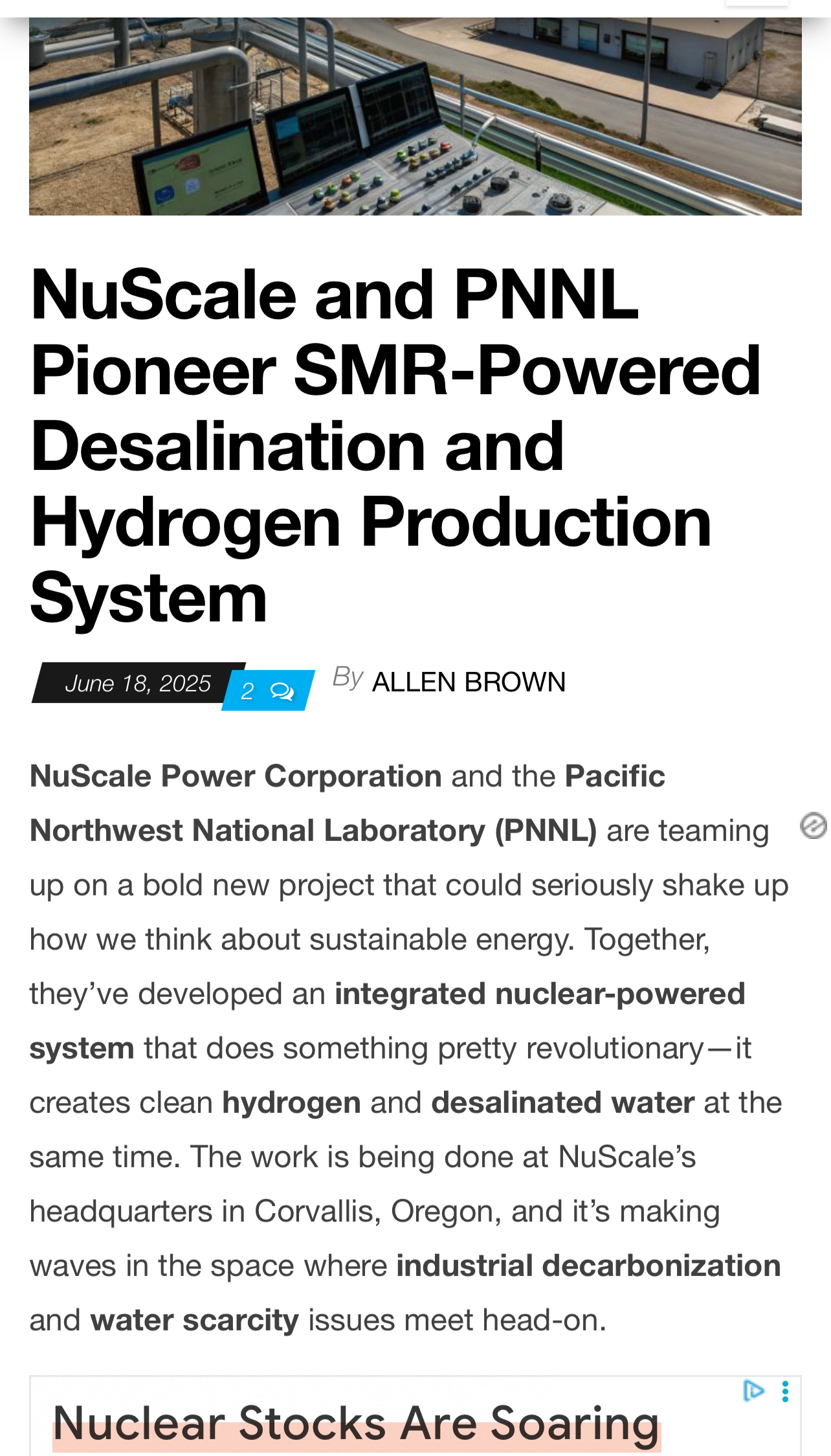Open the article's featured image
The width and height of the screenshot is (831, 1456).
click(415, 117)
